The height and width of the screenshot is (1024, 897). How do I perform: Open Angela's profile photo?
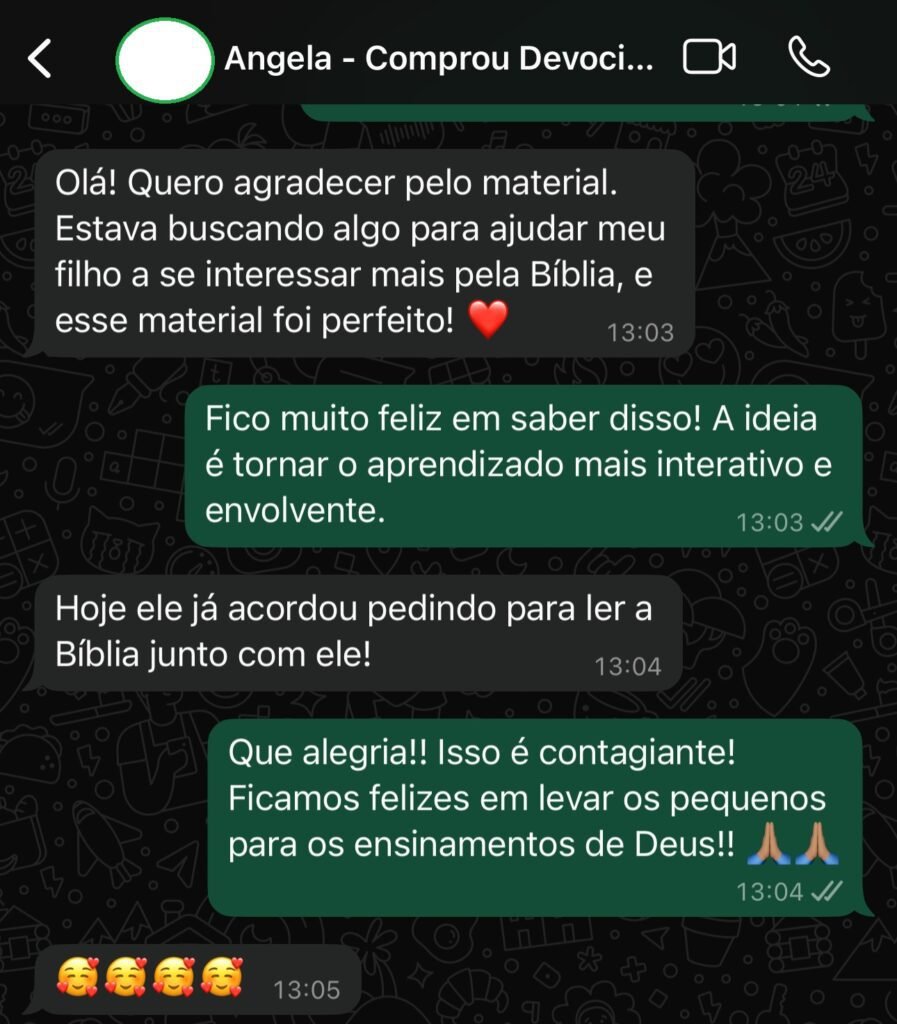165,59
